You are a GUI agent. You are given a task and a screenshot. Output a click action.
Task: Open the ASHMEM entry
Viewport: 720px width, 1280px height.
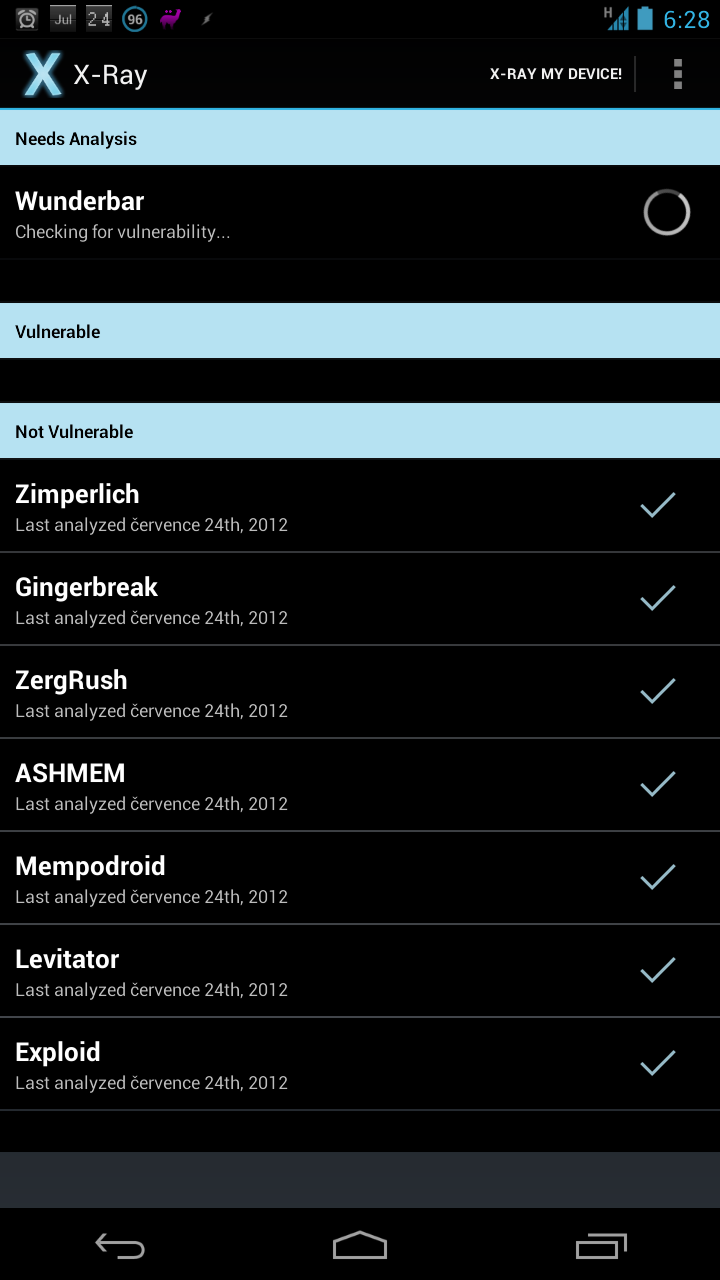click(360, 785)
